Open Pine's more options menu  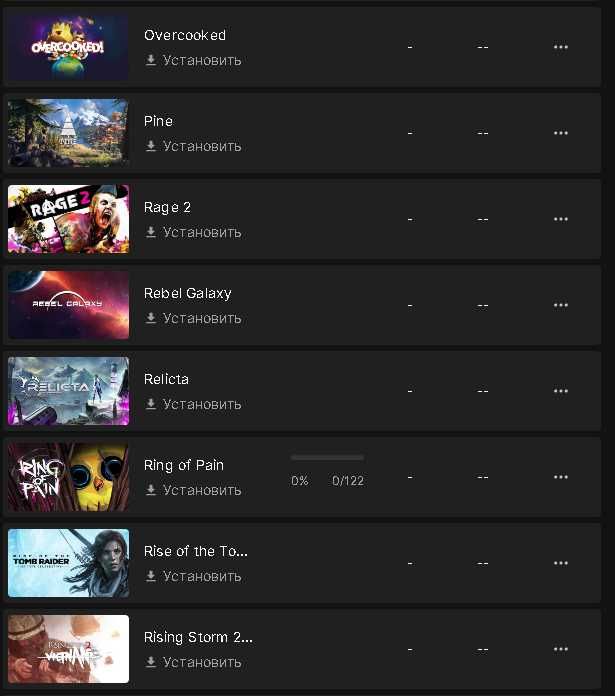coord(560,133)
